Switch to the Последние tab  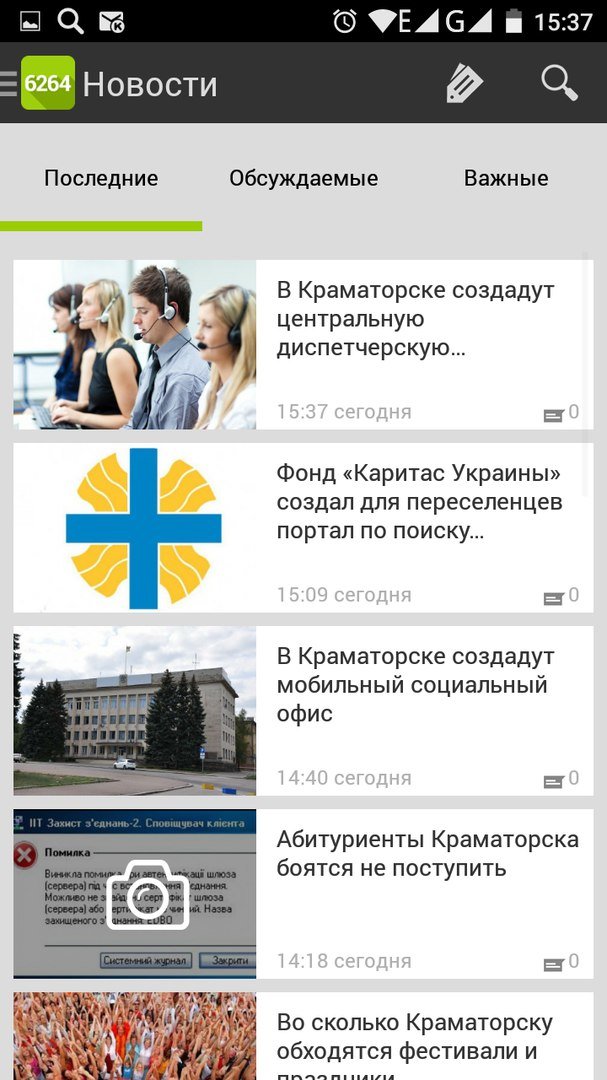pyautogui.click(x=101, y=178)
